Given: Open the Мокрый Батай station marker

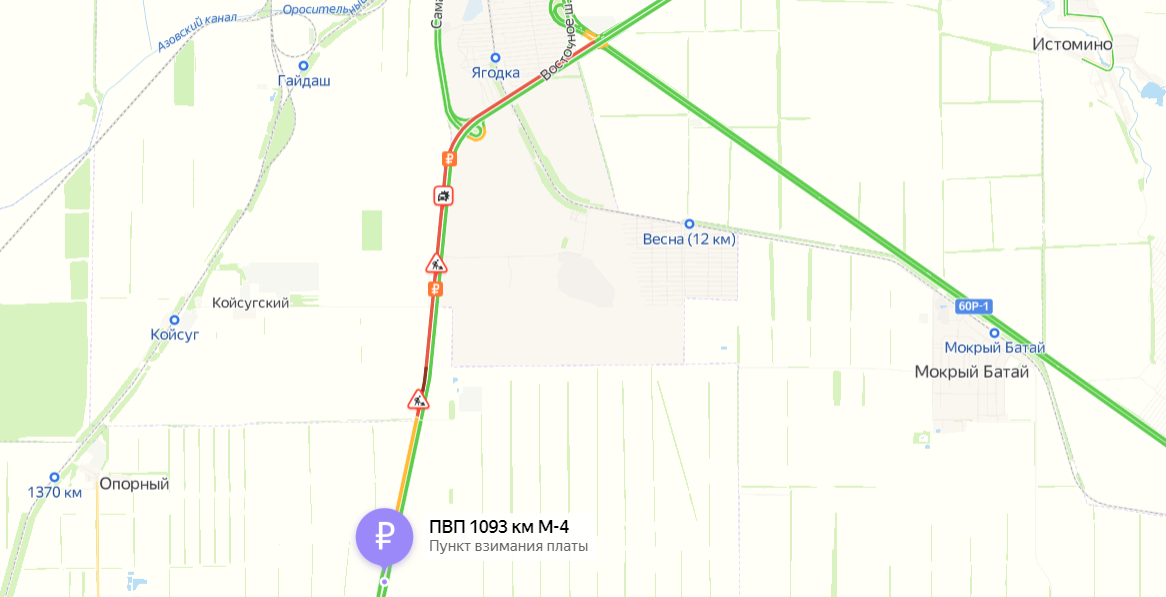Looking at the screenshot, I should [x=994, y=333].
